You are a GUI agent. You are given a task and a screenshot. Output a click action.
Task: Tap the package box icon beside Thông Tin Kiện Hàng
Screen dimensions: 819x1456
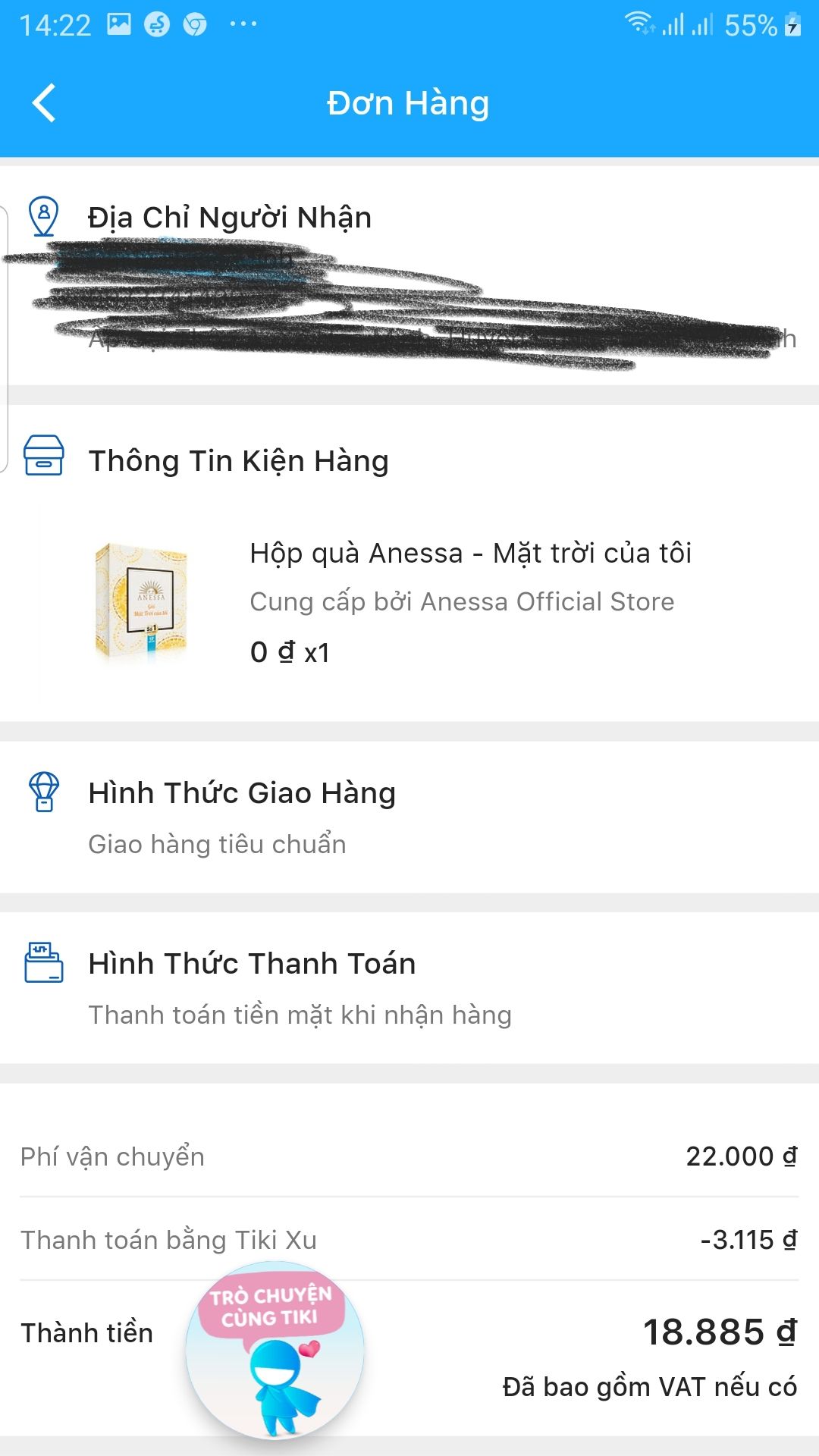(43, 457)
